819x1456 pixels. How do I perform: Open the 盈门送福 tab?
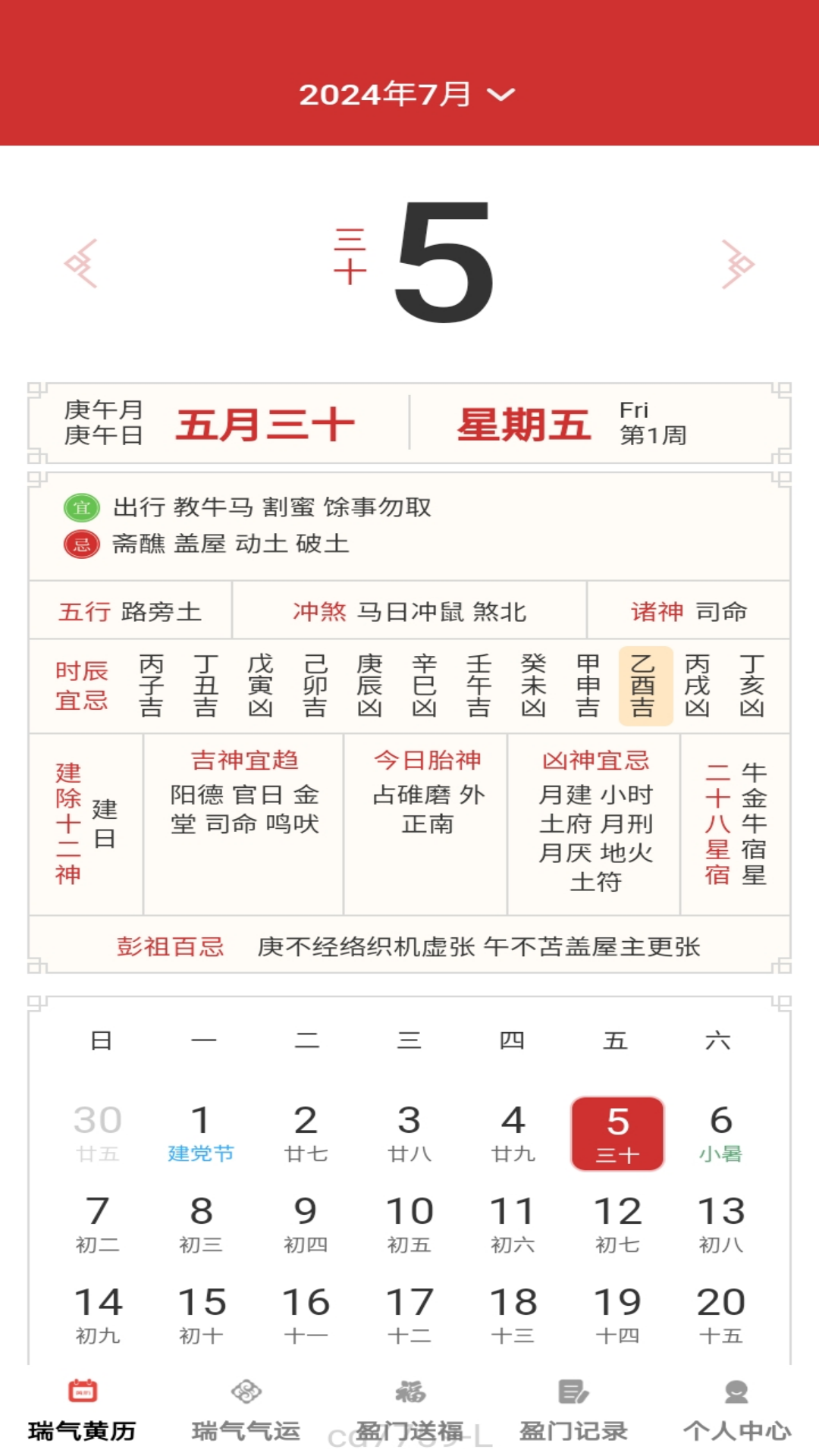pyautogui.click(x=409, y=1410)
